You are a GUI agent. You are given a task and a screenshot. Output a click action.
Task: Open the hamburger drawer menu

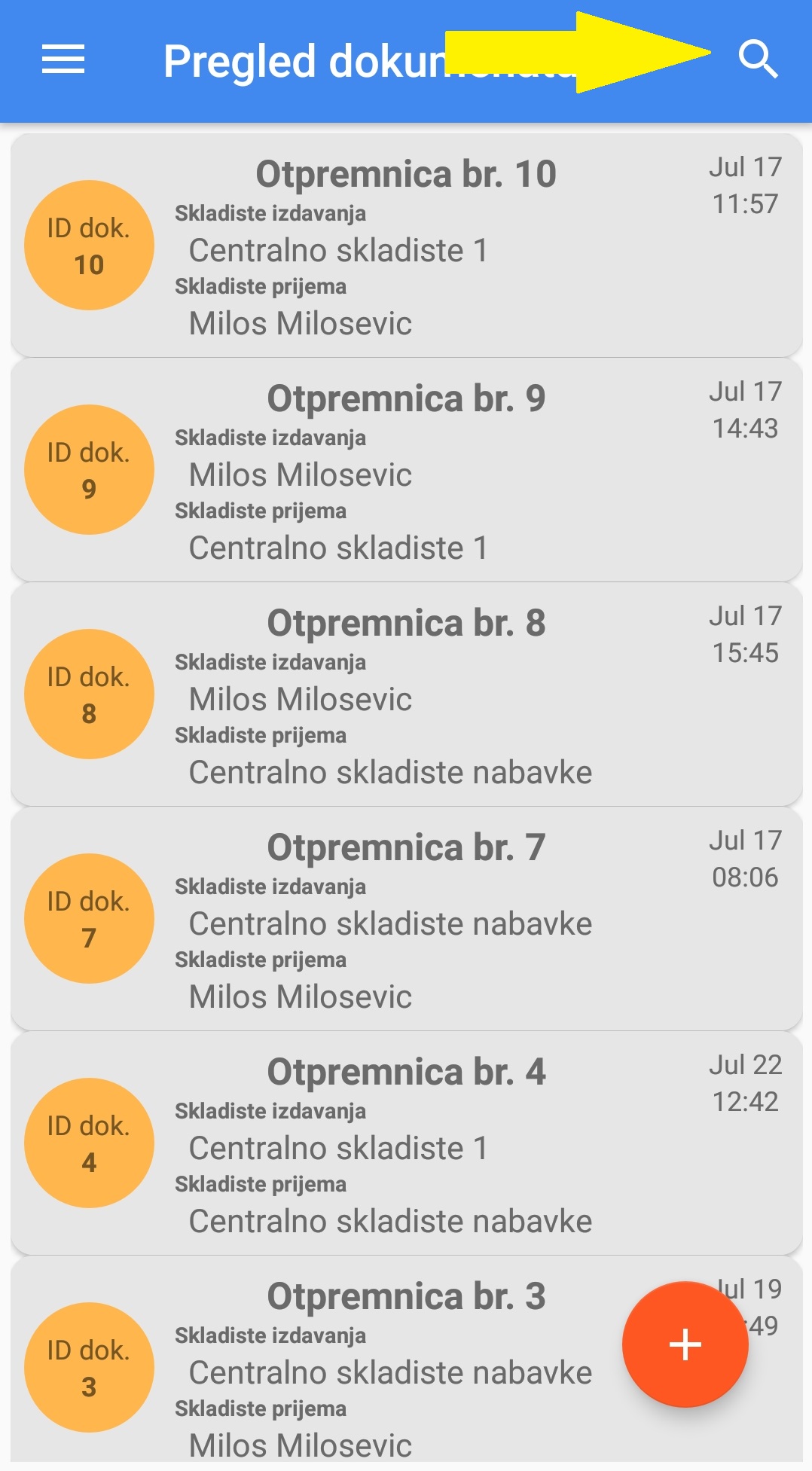(63, 60)
